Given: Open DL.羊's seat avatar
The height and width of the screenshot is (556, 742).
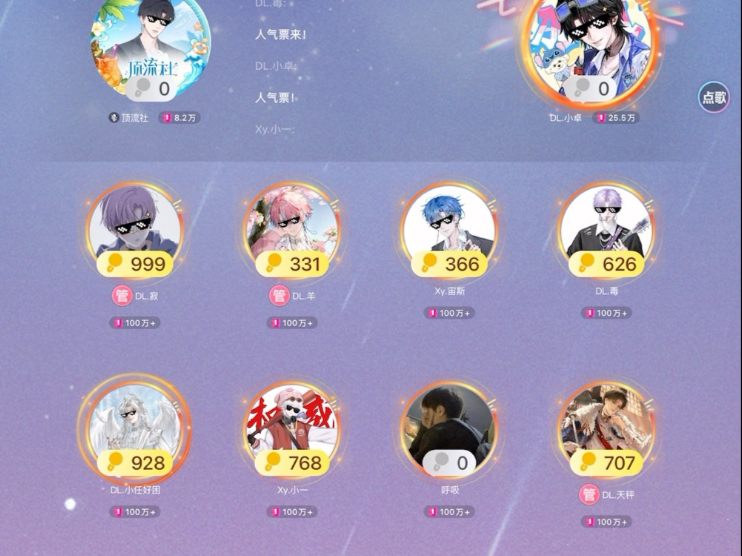Looking at the screenshot, I should click(x=293, y=228).
